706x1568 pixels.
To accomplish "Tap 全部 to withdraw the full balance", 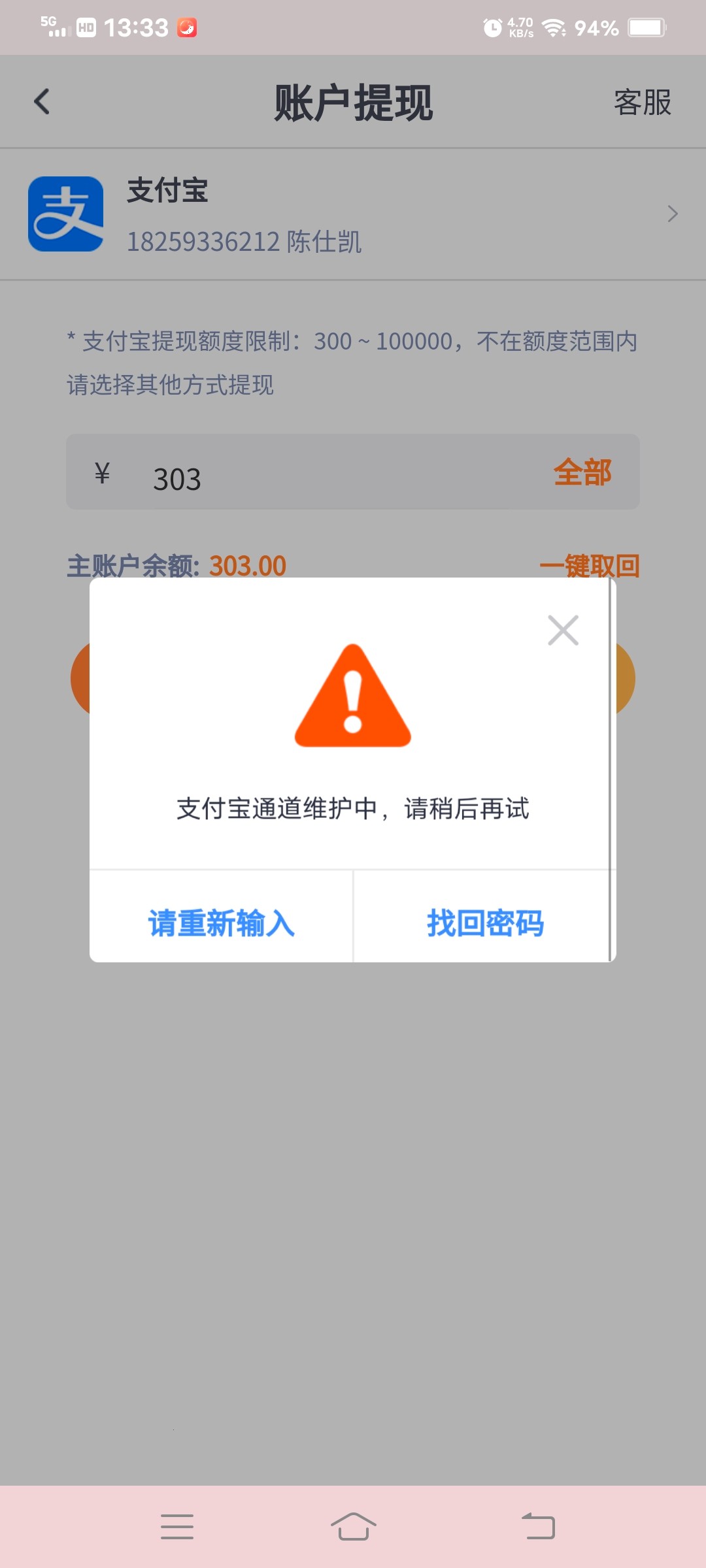I will coord(582,472).
